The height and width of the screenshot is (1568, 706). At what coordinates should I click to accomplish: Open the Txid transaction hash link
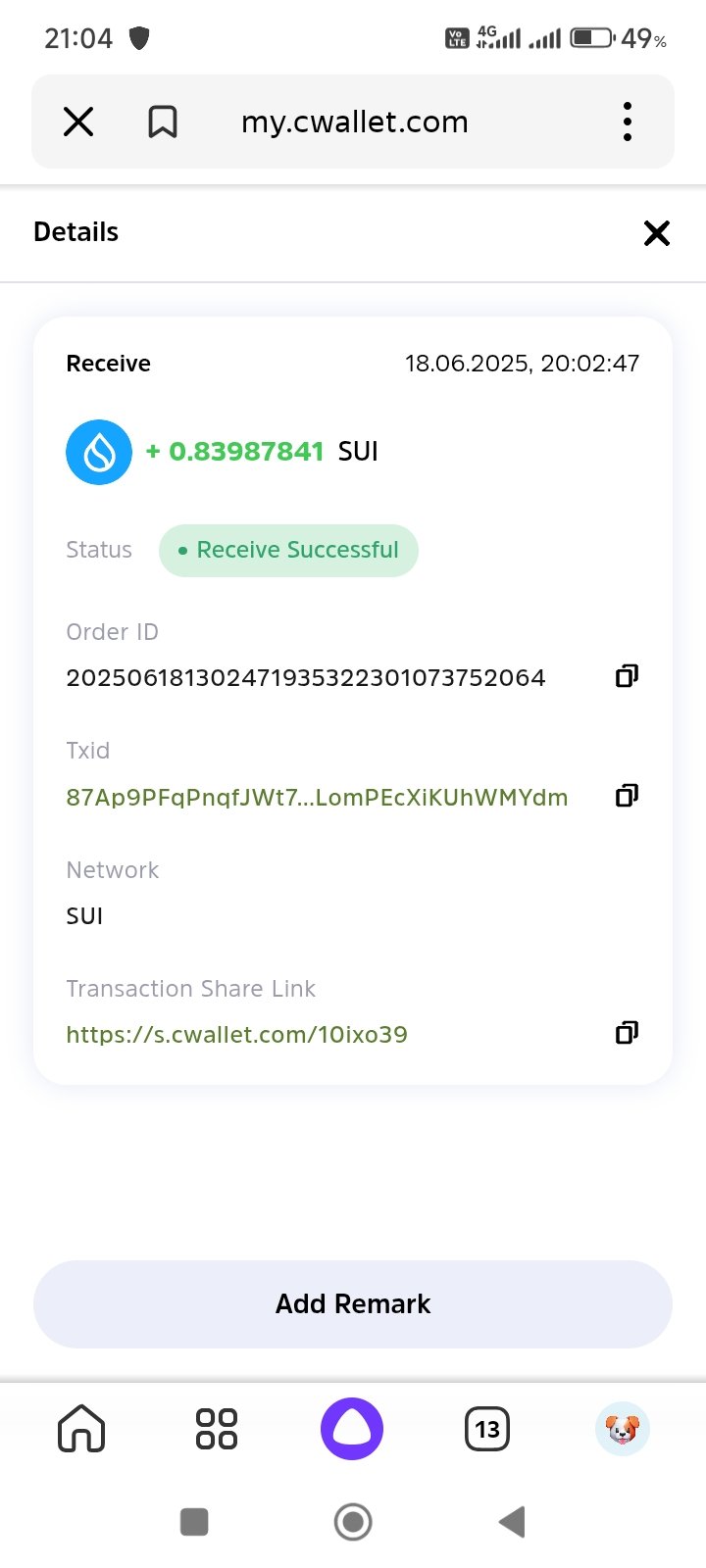click(316, 798)
